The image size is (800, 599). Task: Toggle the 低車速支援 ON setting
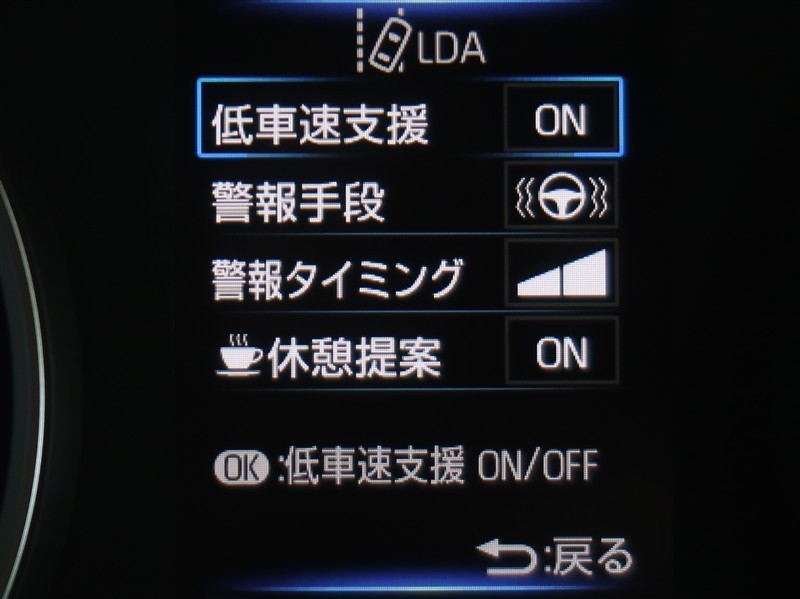pos(560,120)
